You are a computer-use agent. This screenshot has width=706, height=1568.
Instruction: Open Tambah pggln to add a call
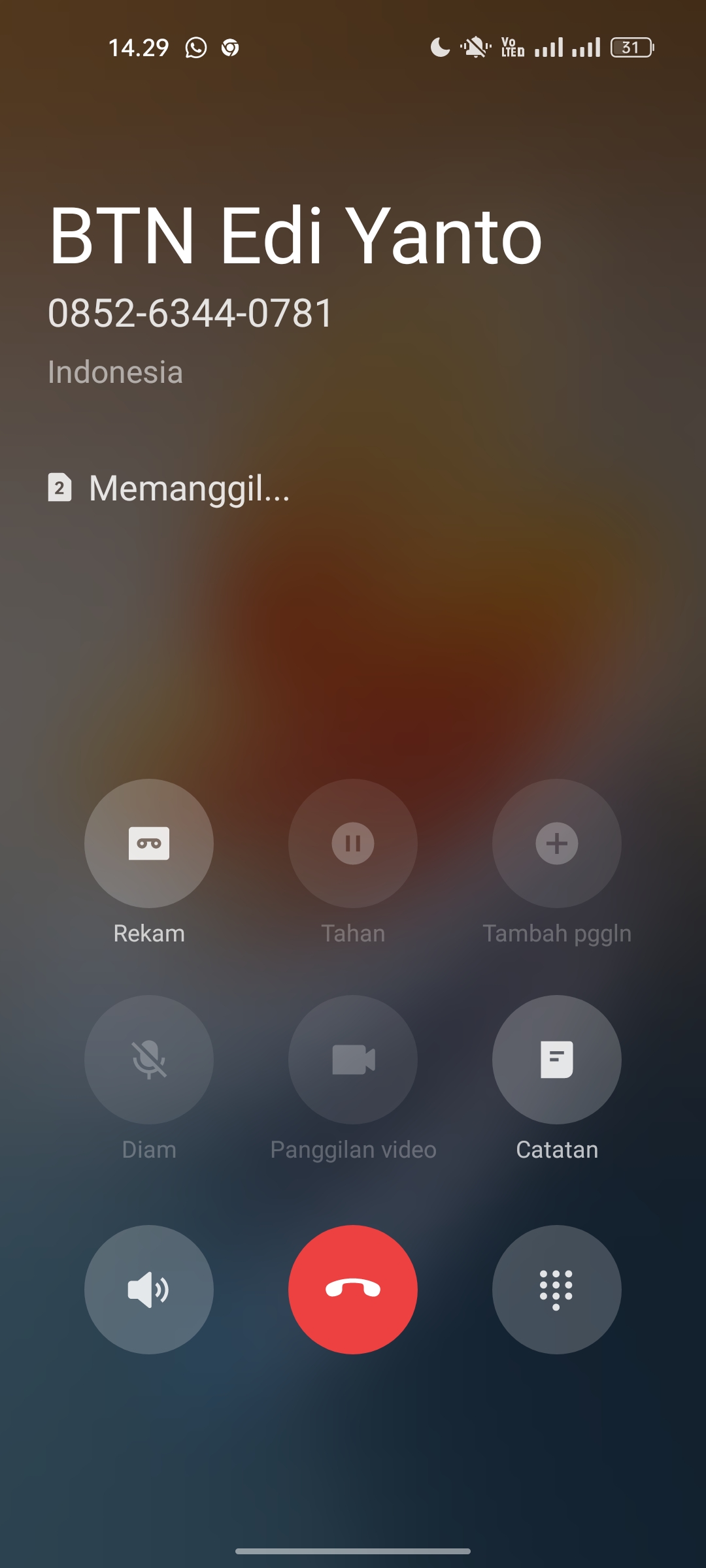556,844
